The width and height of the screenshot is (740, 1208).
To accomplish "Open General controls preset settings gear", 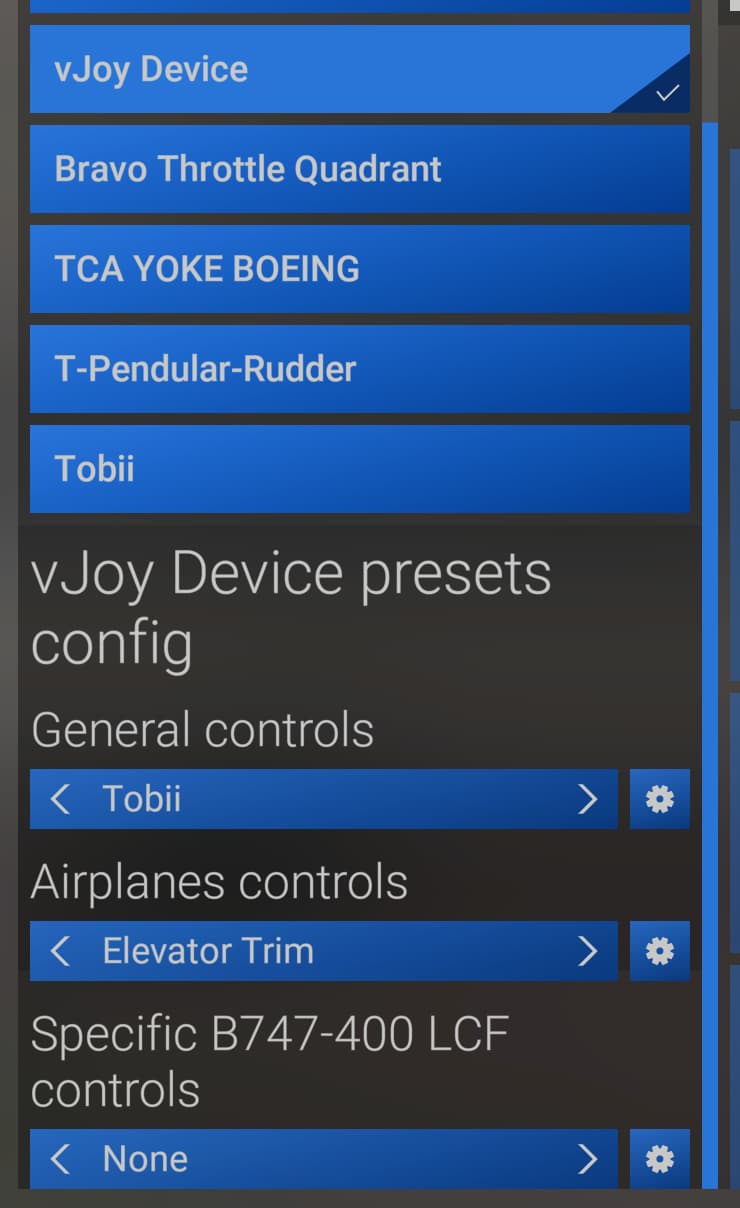I will [x=660, y=799].
